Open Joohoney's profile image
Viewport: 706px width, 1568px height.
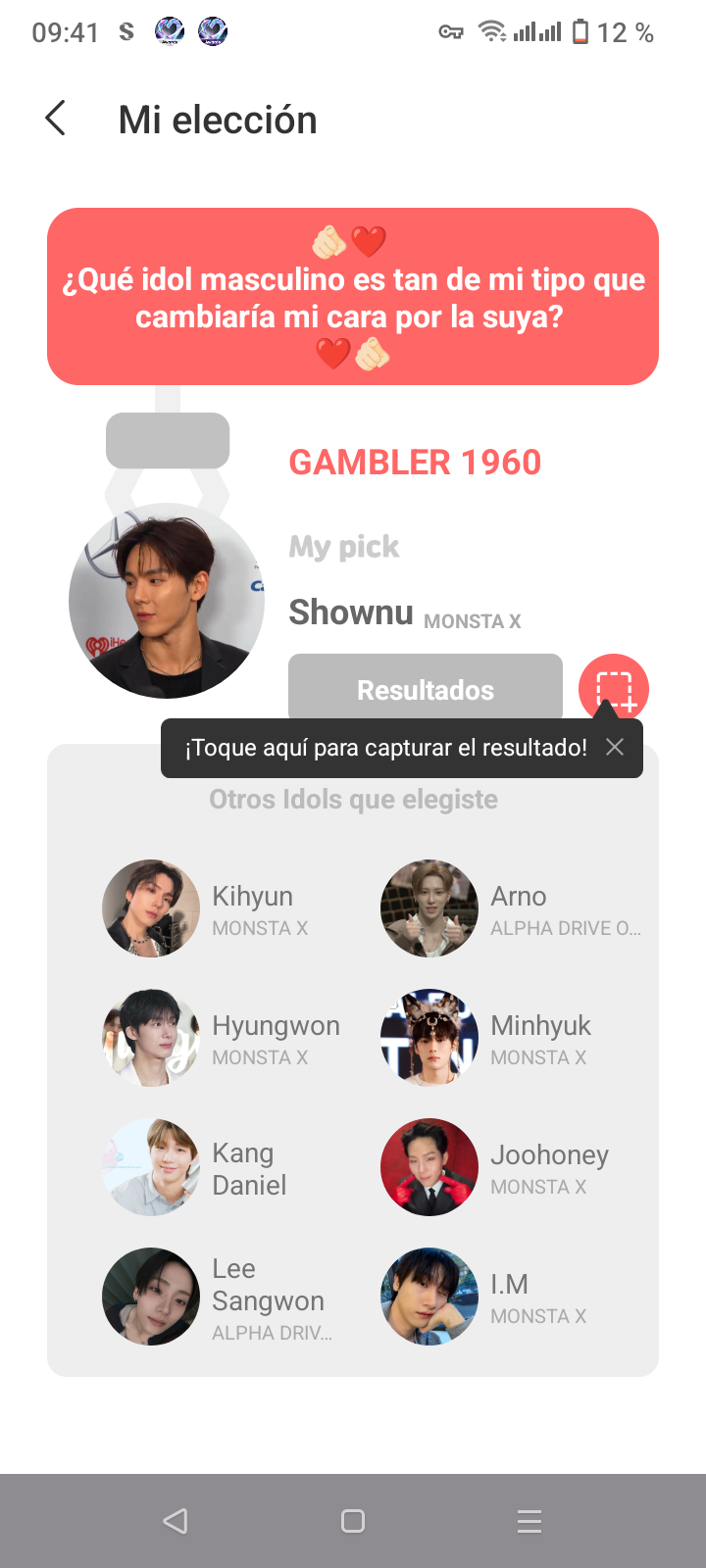(x=429, y=1166)
